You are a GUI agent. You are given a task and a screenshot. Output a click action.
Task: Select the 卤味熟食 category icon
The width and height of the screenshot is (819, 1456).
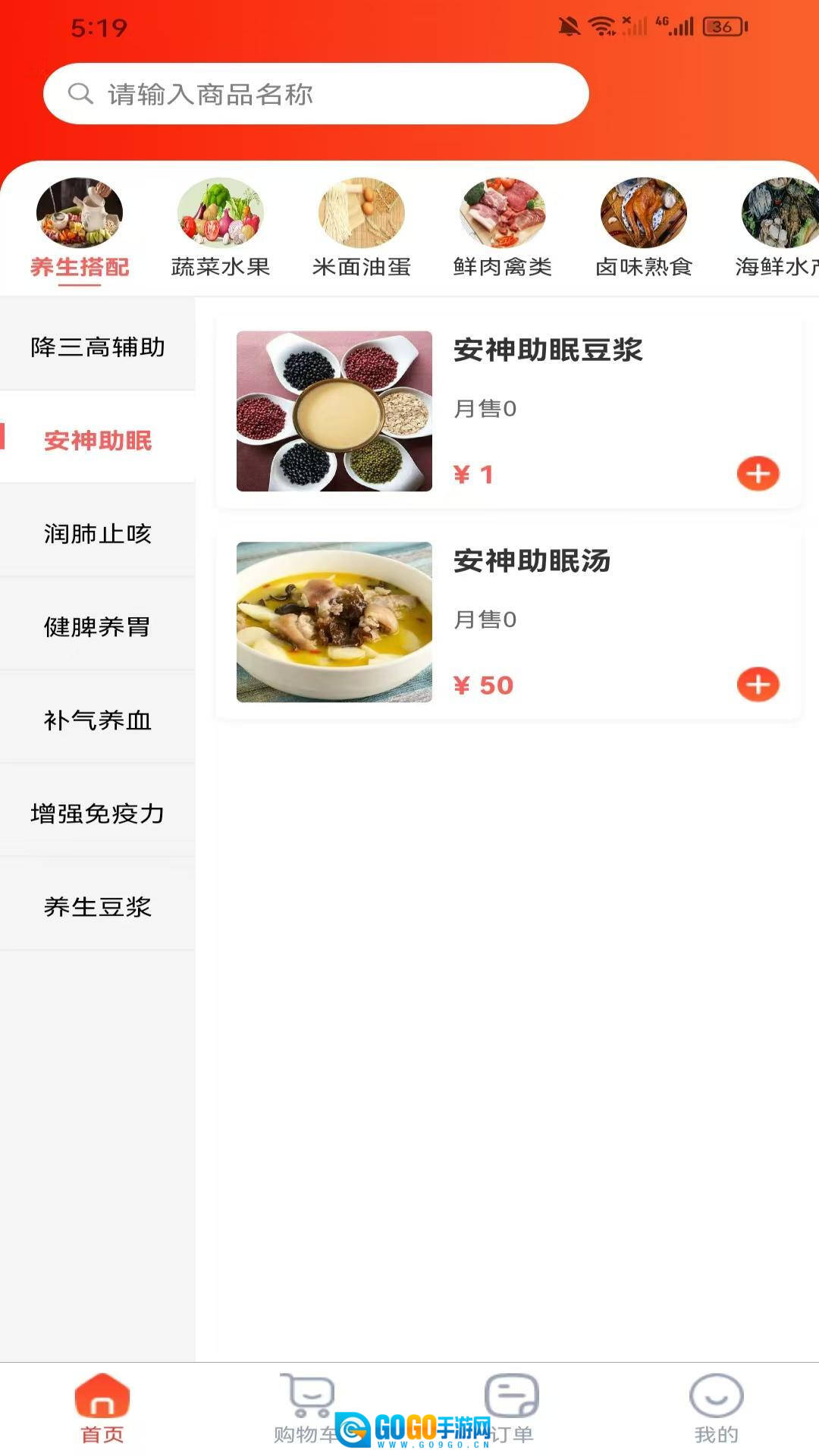pyautogui.click(x=643, y=213)
